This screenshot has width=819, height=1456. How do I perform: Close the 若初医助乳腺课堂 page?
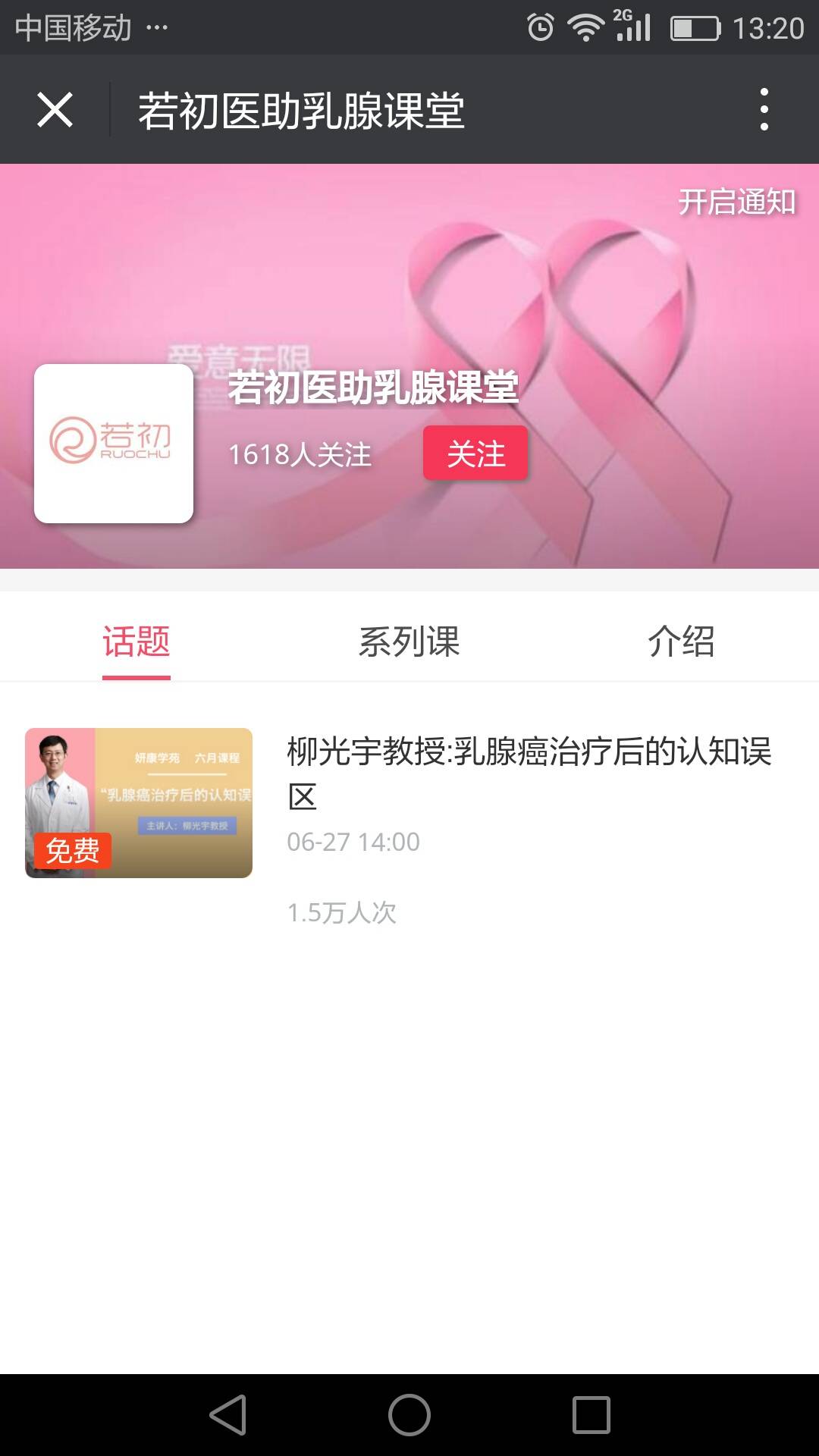(x=55, y=110)
